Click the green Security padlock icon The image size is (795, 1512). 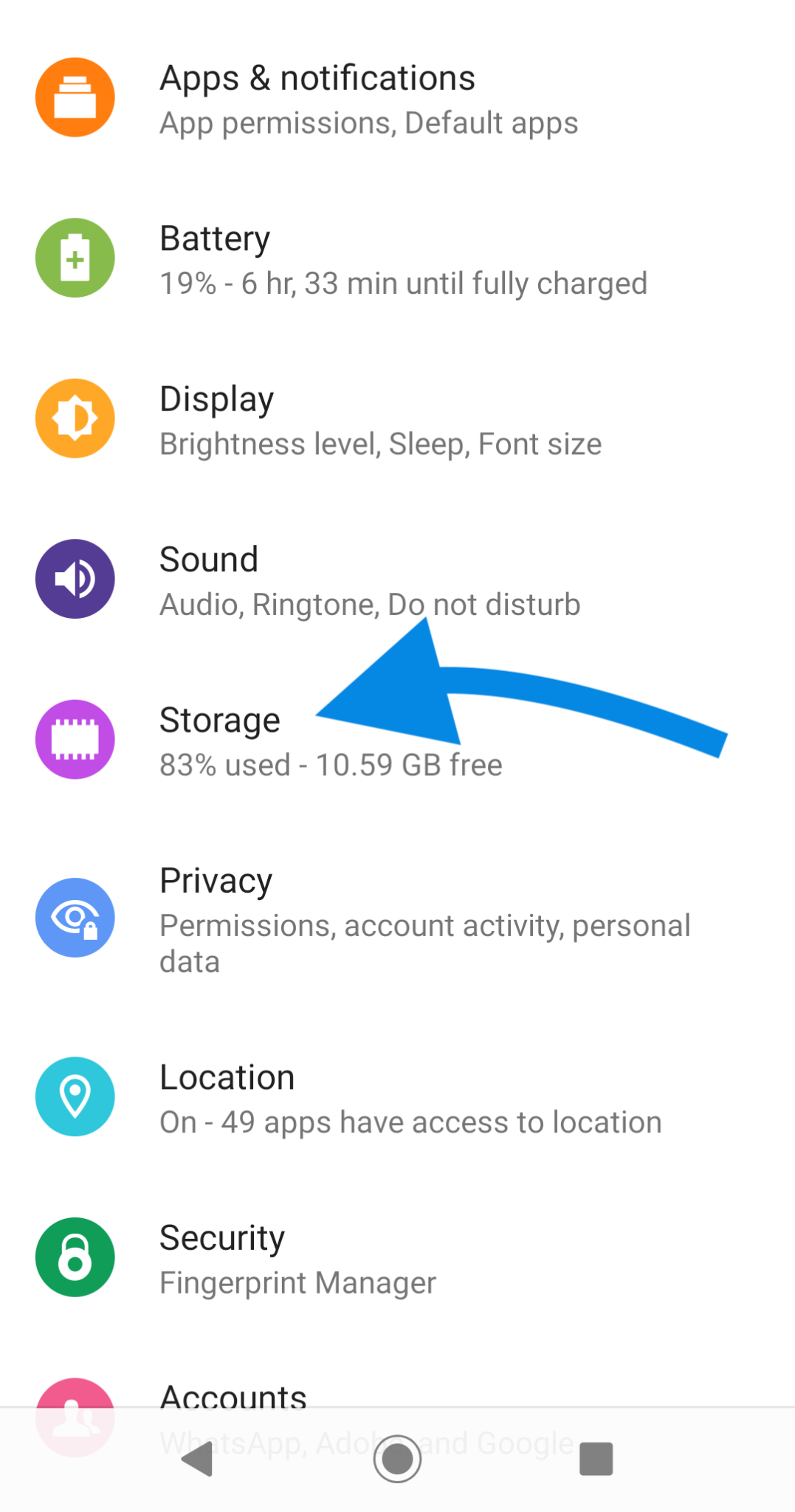click(75, 1257)
